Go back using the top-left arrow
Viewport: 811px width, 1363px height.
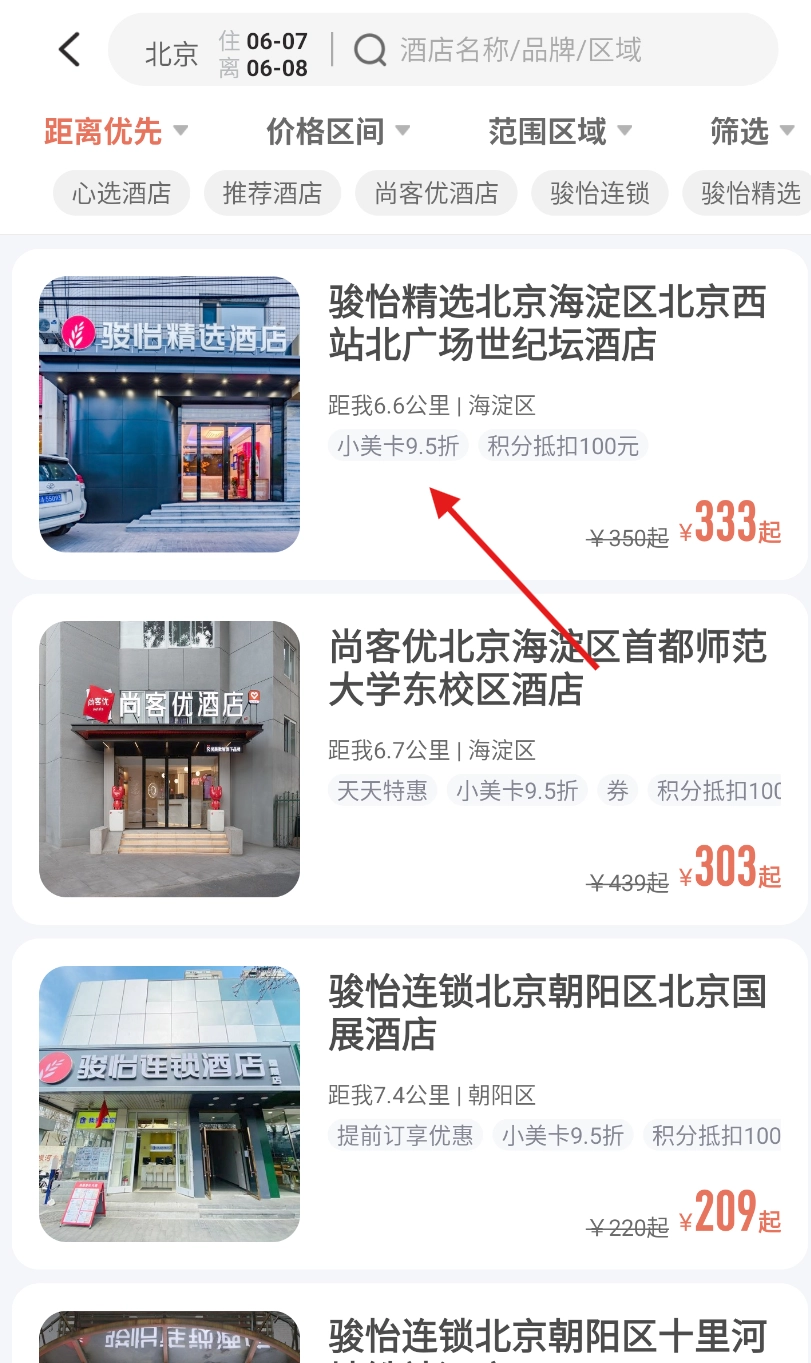tap(69, 49)
